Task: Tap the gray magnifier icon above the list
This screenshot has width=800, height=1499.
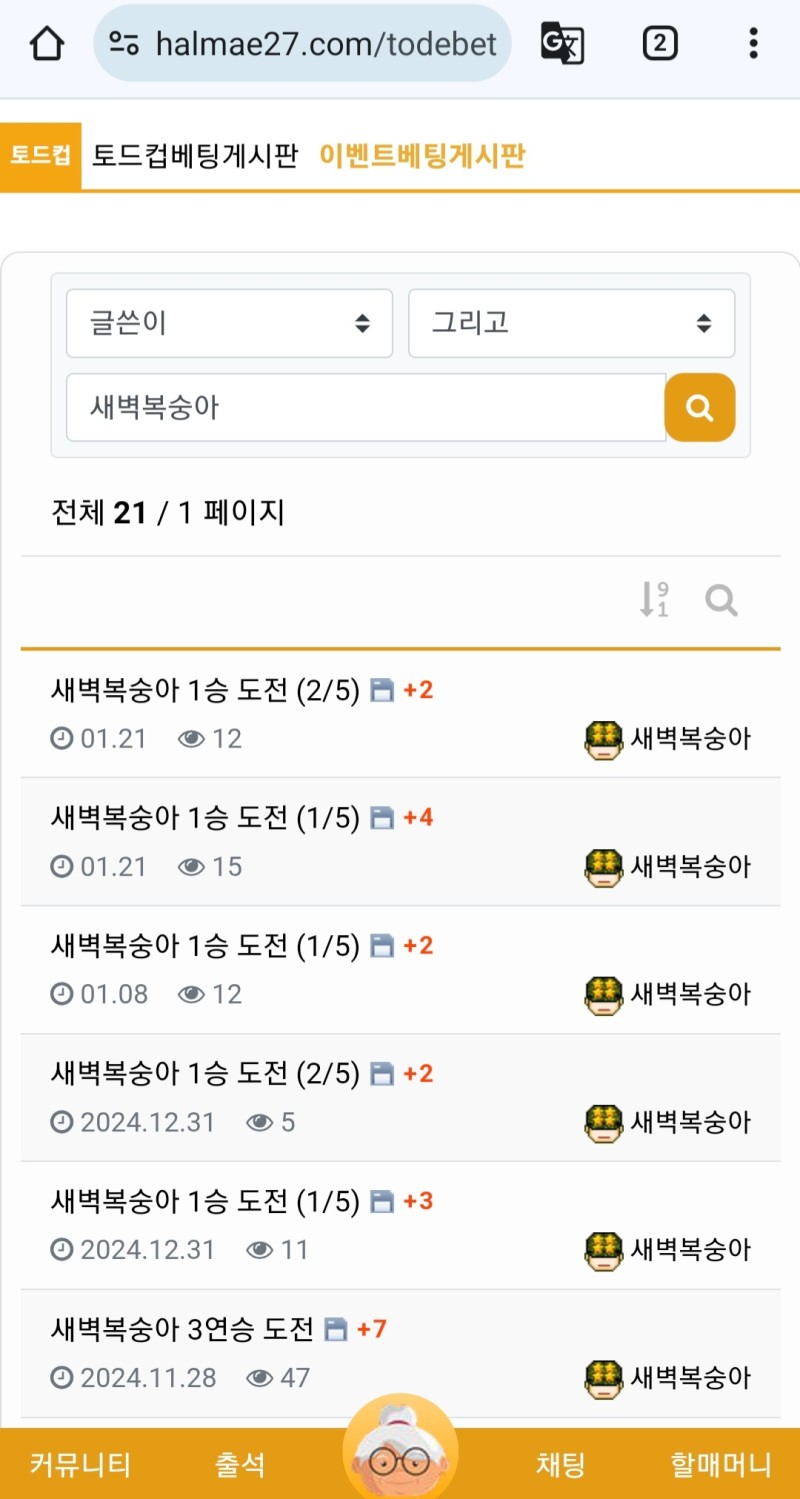Action: pyautogui.click(x=721, y=600)
